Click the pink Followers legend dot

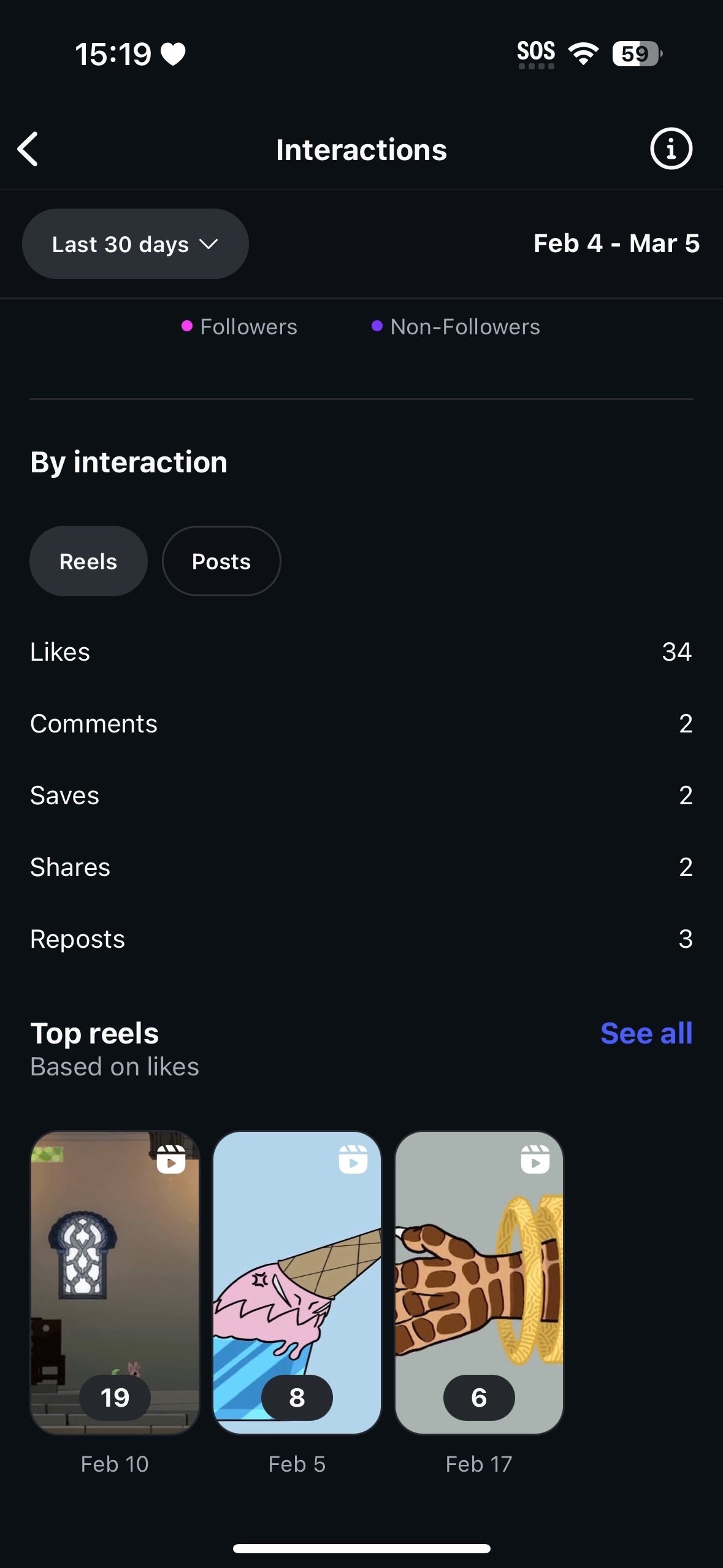pos(186,326)
